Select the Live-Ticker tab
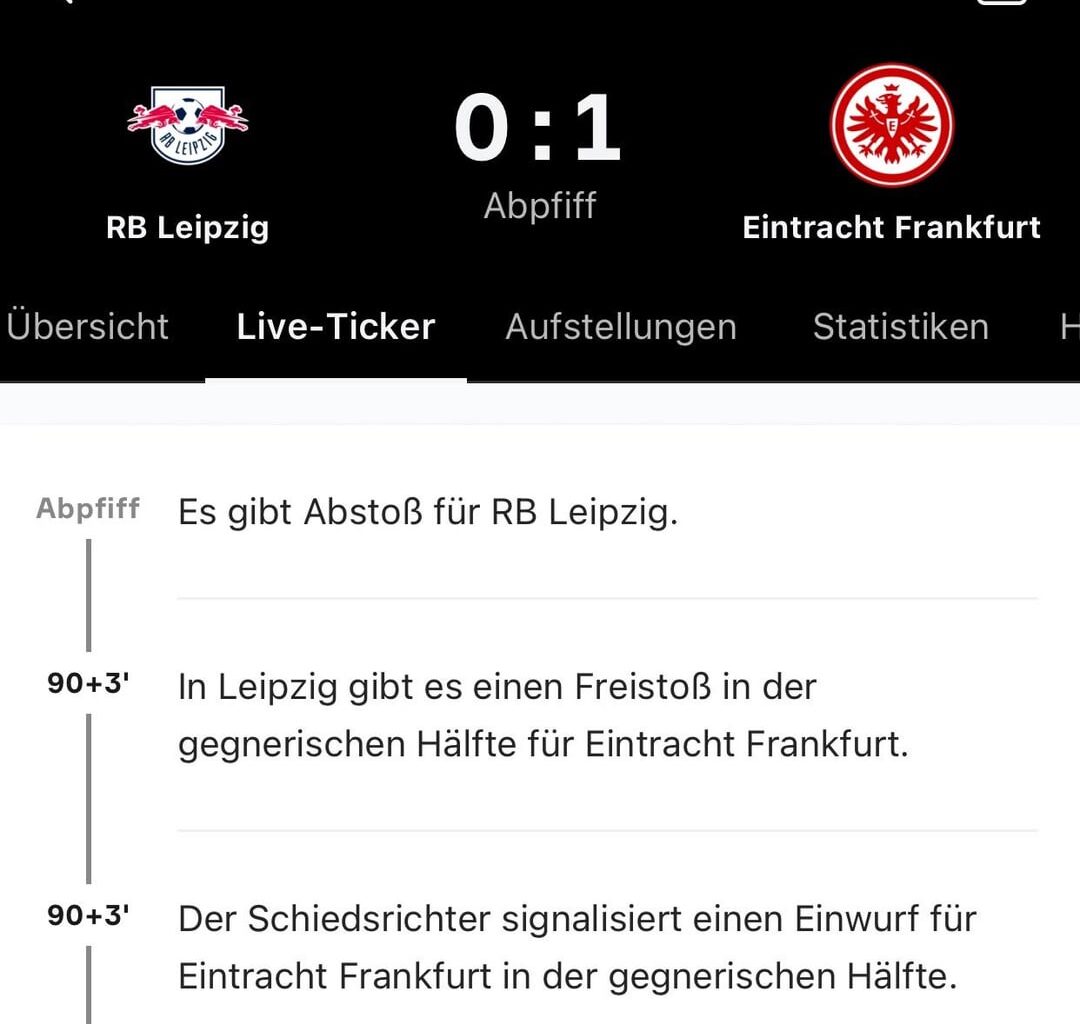This screenshot has width=1080, height=1024. [336, 327]
